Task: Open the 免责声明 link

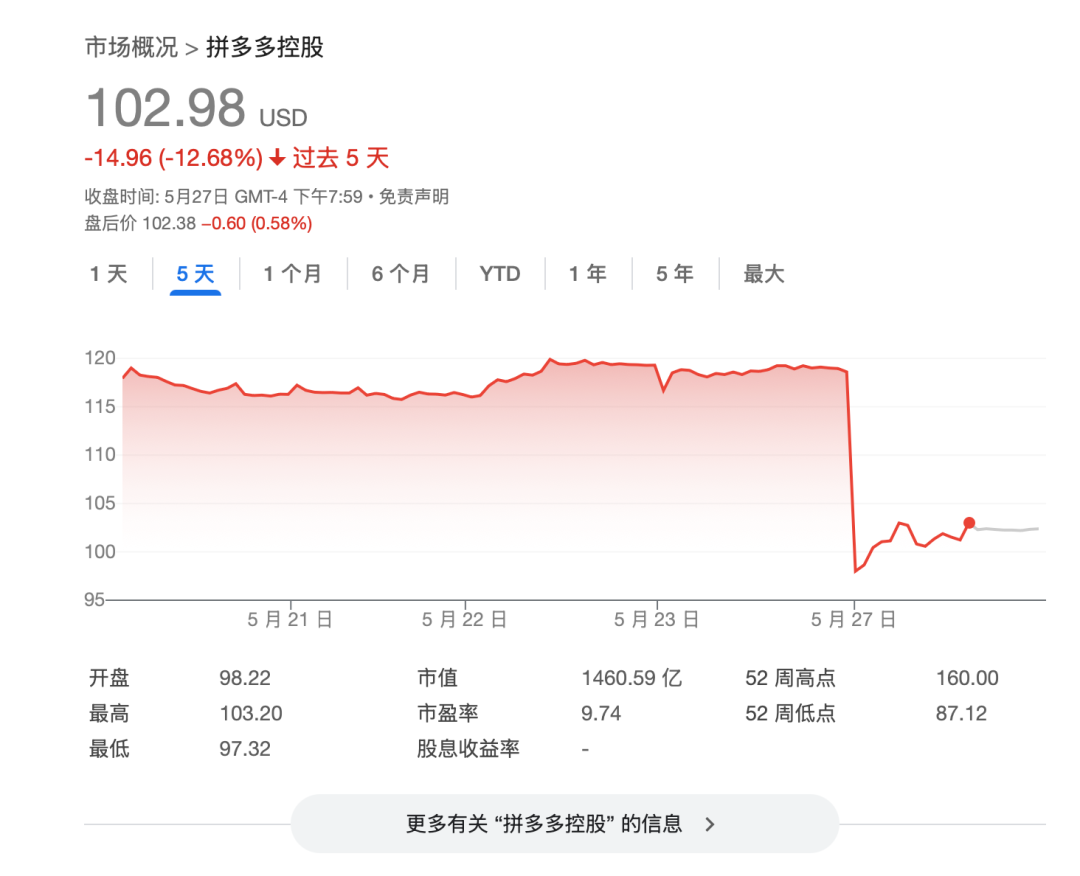Action: click(x=414, y=197)
